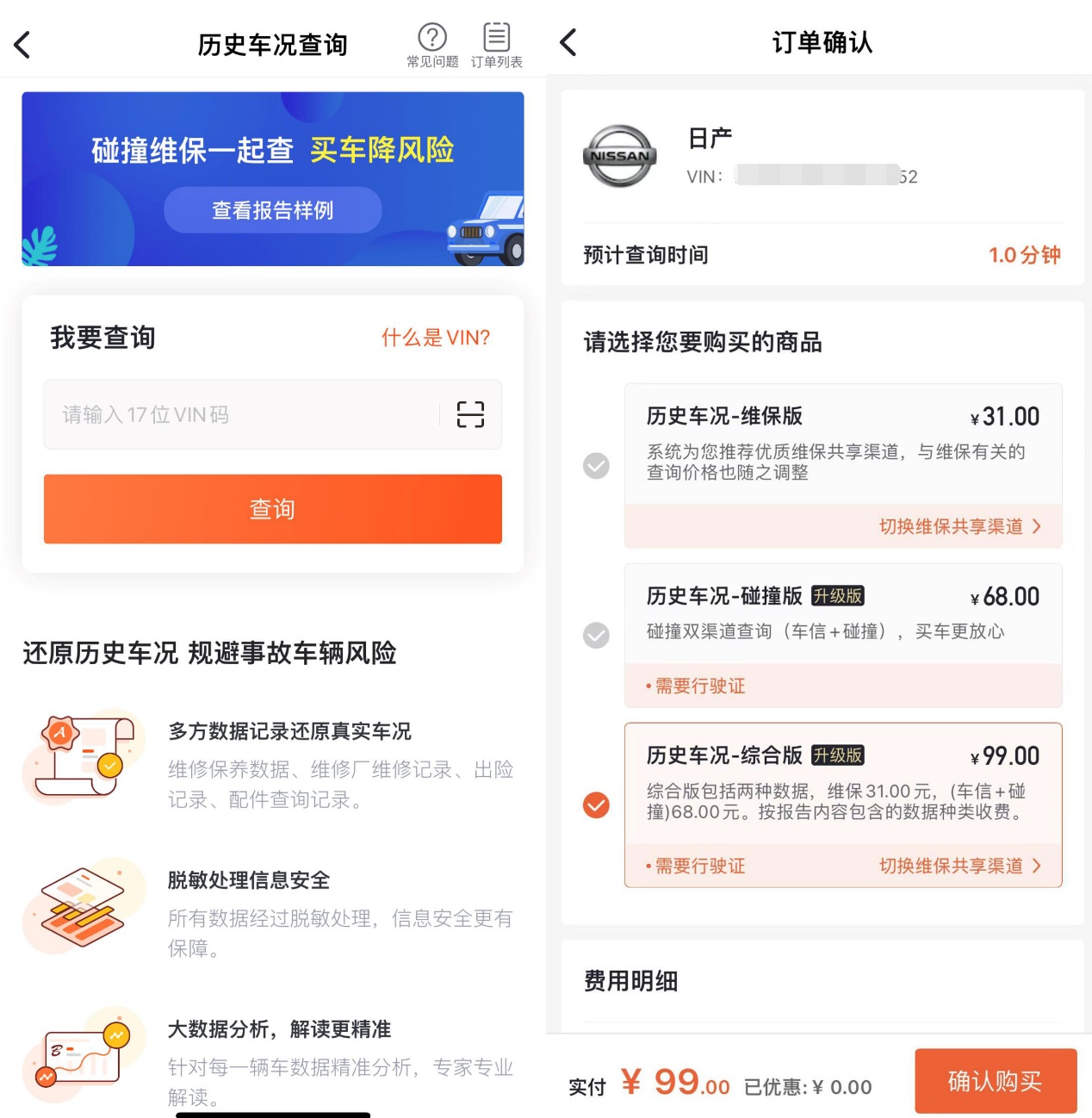Scan VIN with the scanner icon
The width and height of the screenshot is (1092, 1118).
pyautogui.click(x=470, y=415)
